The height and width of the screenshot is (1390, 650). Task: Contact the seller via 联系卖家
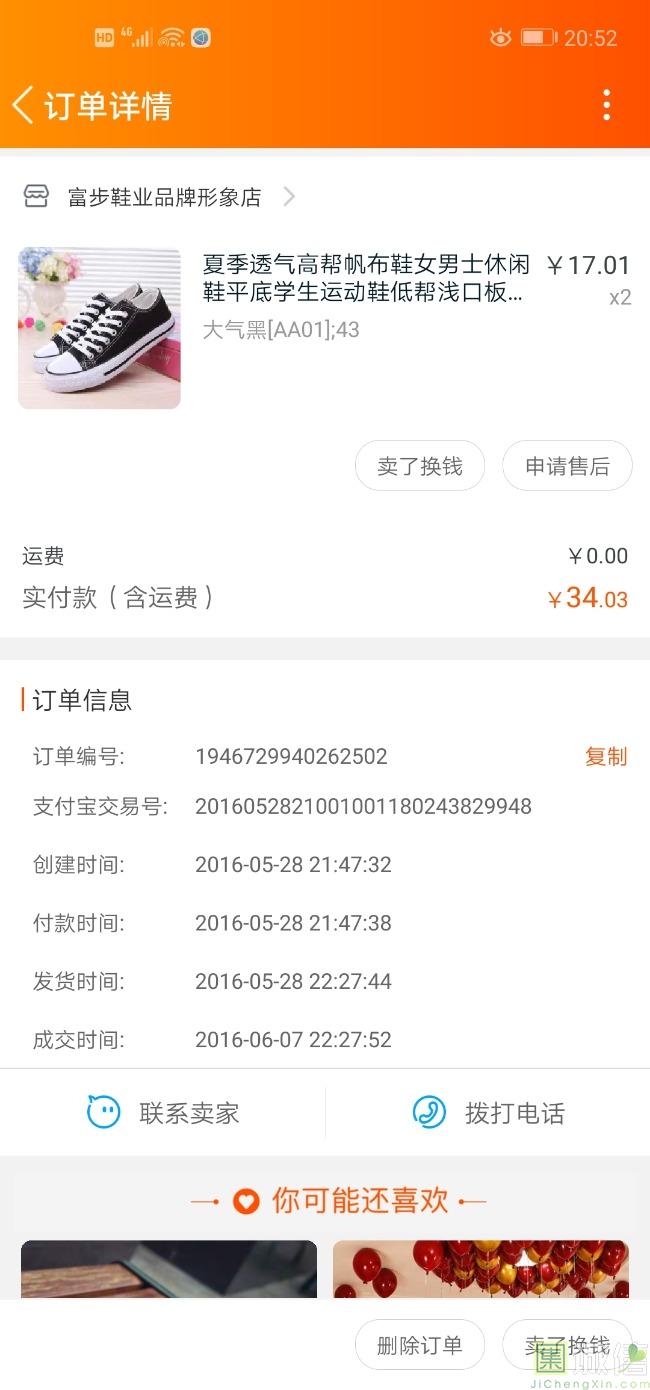click(x=164, y=1112)
